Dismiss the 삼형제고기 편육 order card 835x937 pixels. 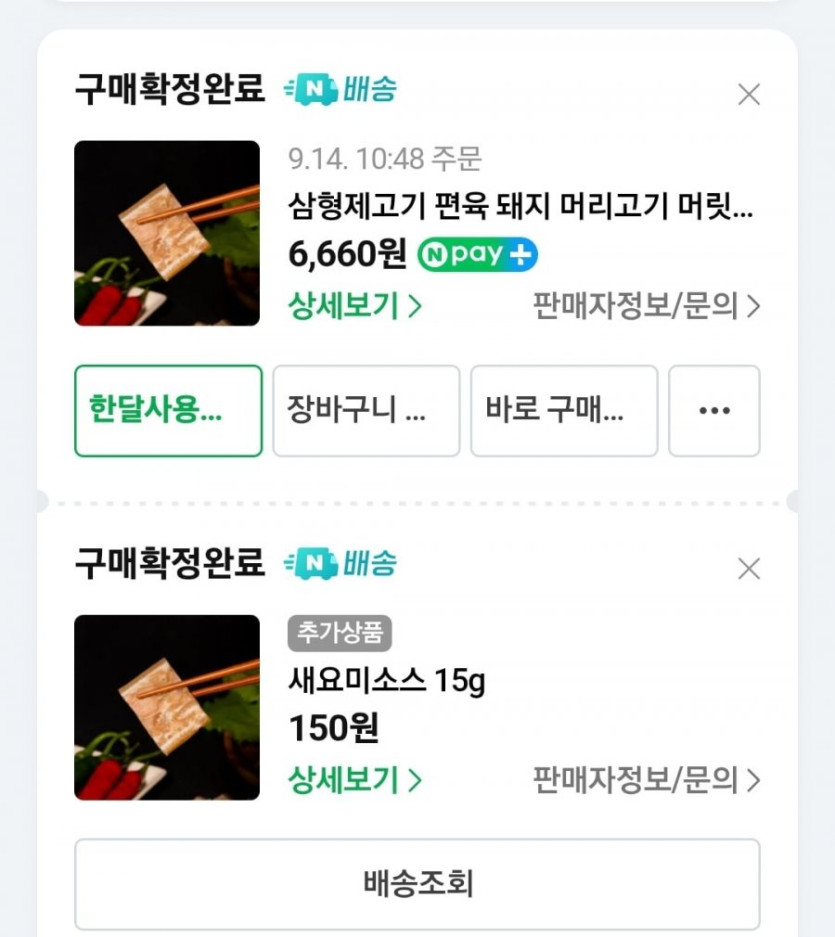point(748,95)
